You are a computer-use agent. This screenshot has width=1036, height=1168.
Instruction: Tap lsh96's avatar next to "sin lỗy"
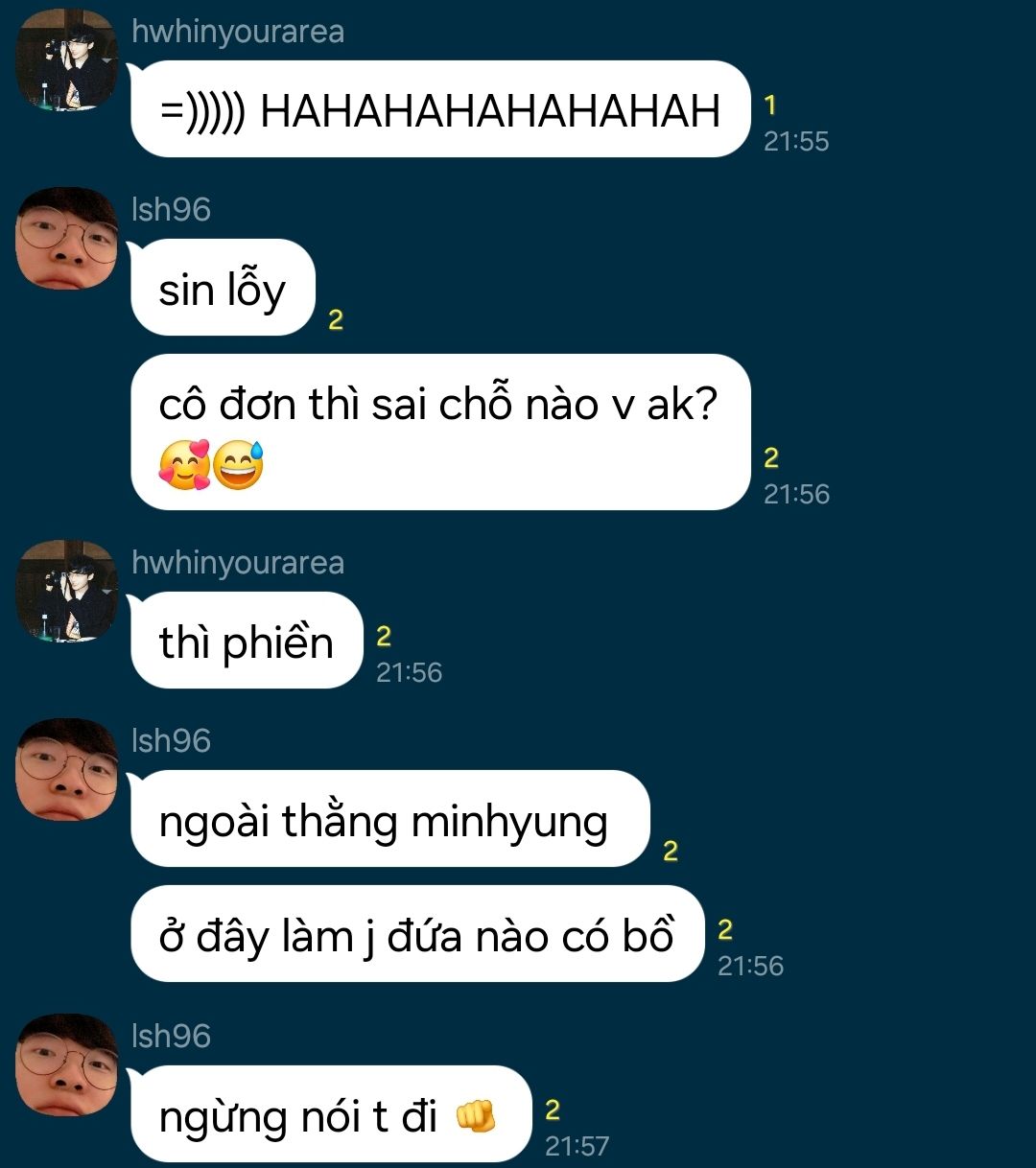[67, 238]
